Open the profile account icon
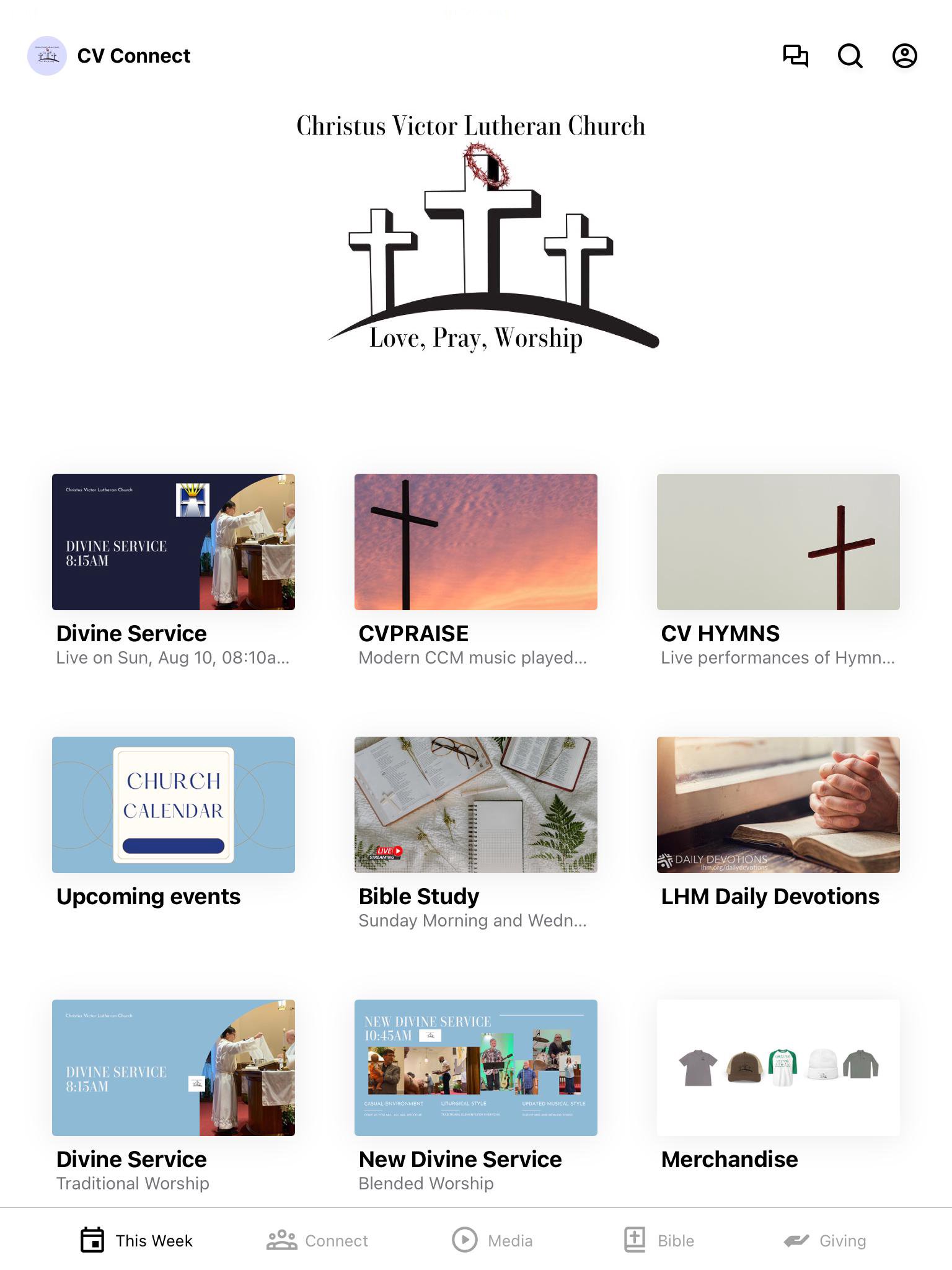Viewport: 952px width, 1270px height. tap(904, 56)
